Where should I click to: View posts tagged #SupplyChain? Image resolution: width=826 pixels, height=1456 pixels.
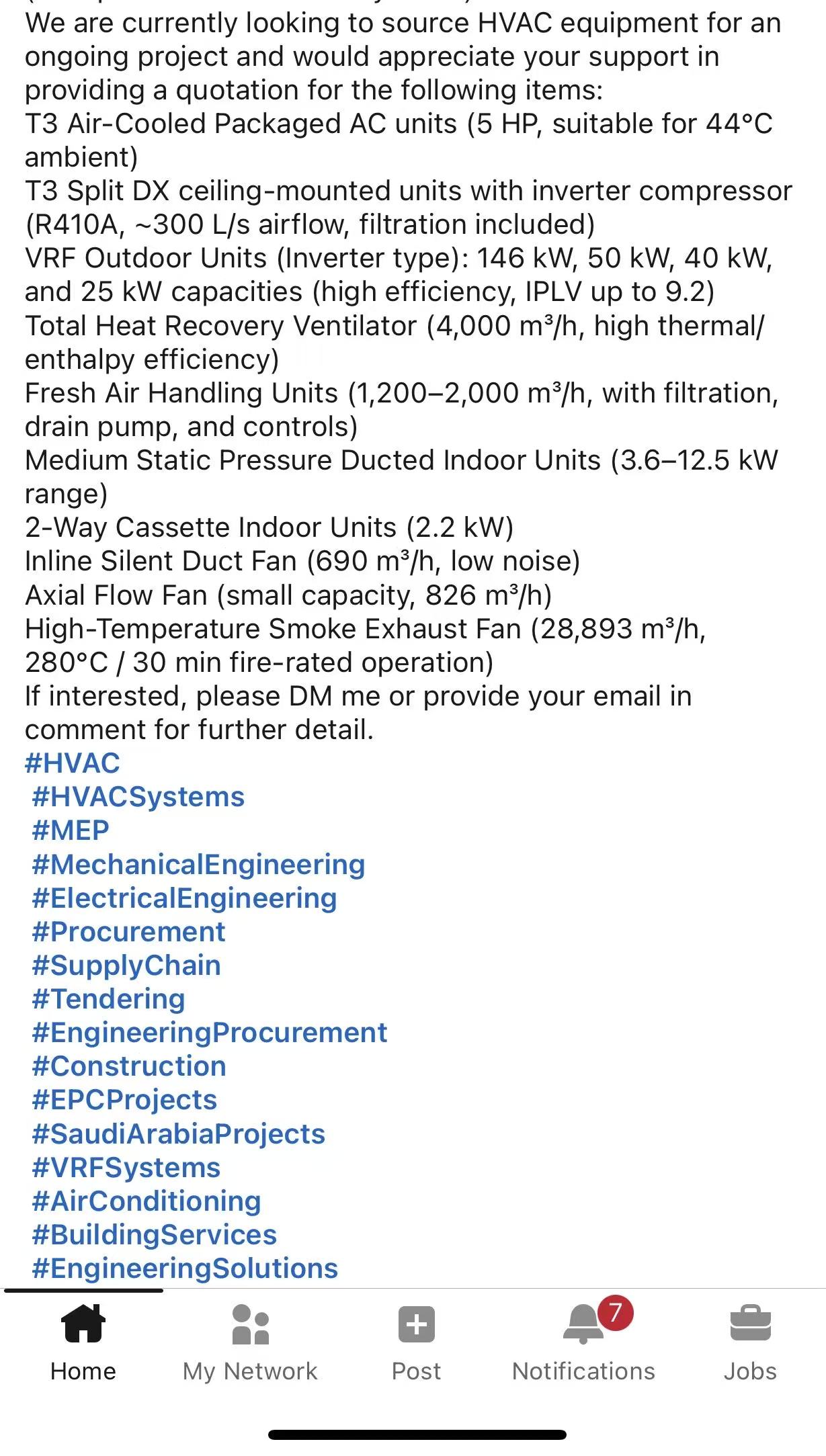click(126, 966)
